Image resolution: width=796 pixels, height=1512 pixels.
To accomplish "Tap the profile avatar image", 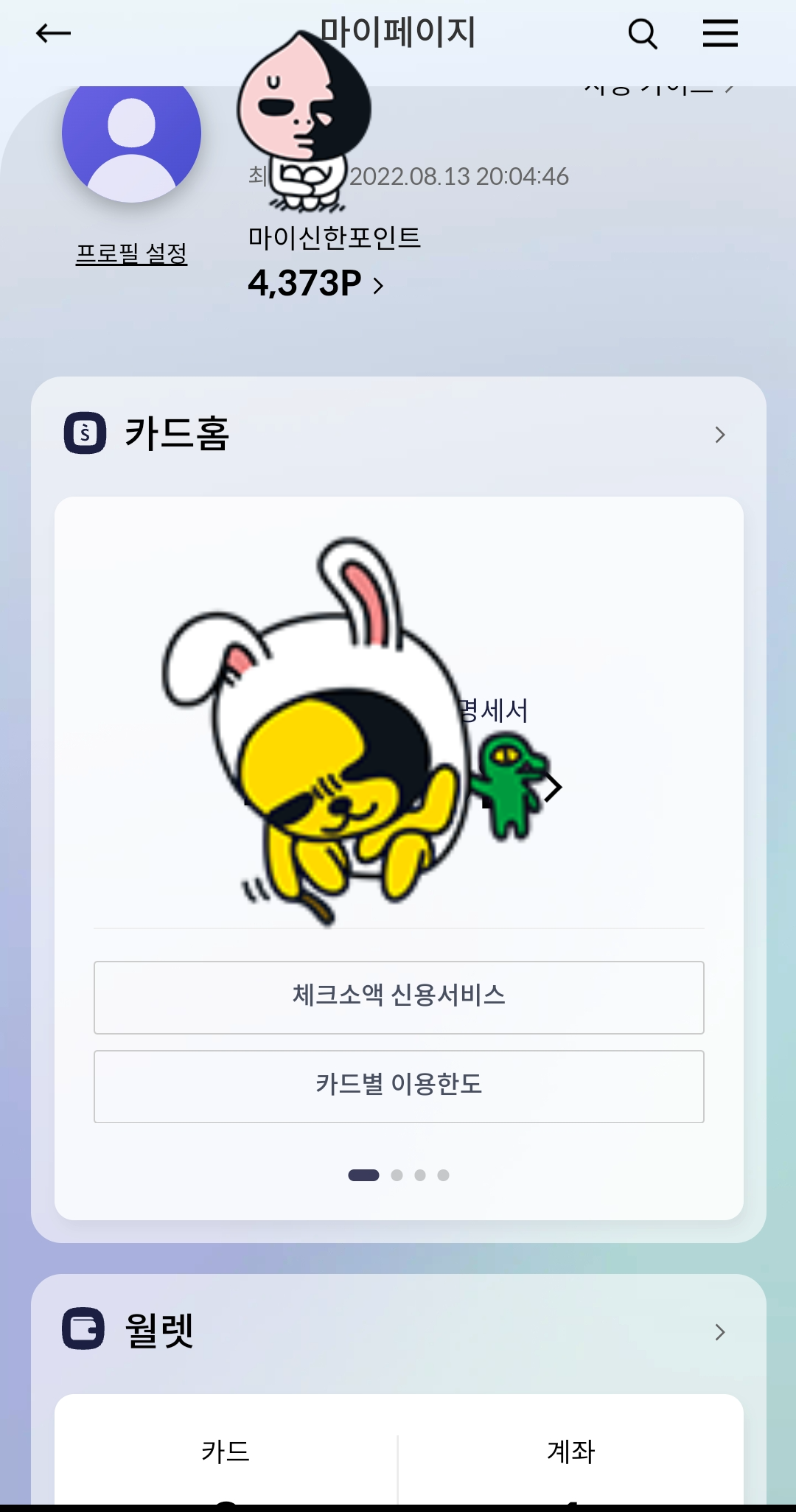I will click(x=133, y=133).
